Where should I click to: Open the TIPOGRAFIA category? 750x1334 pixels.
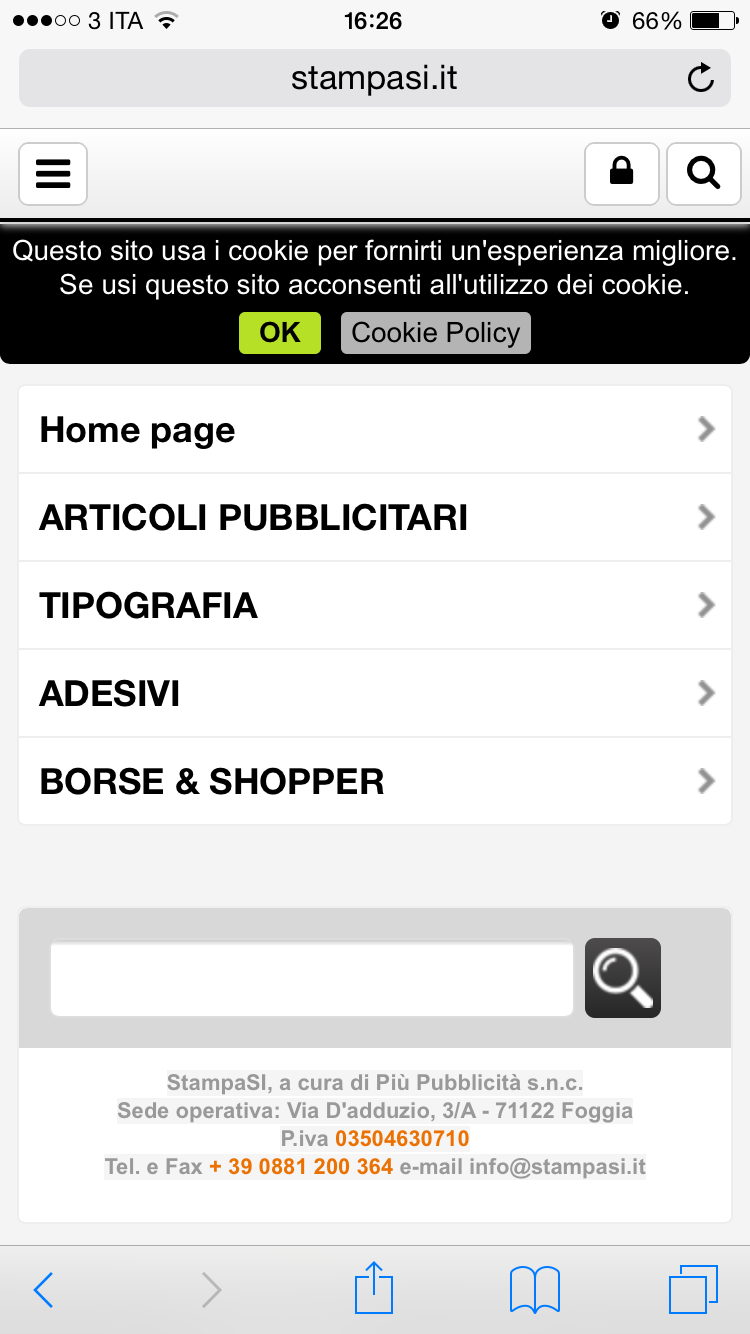point(375,606)
